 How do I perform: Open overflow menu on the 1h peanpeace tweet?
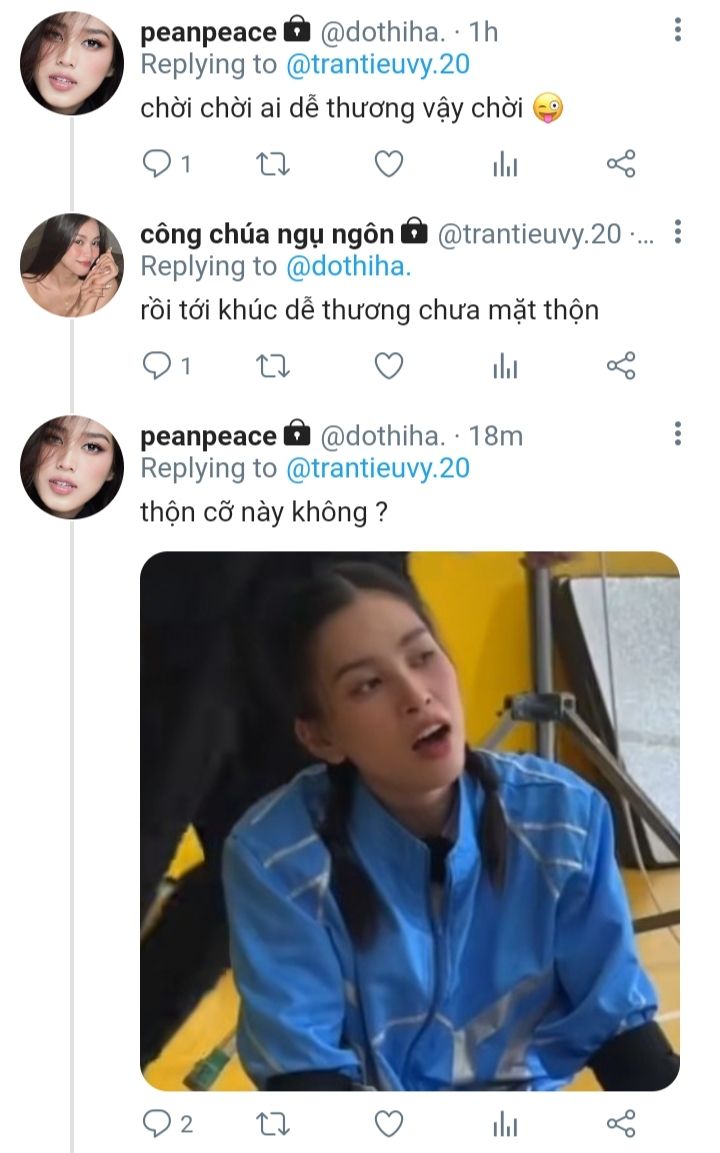[x=677, y=30]
